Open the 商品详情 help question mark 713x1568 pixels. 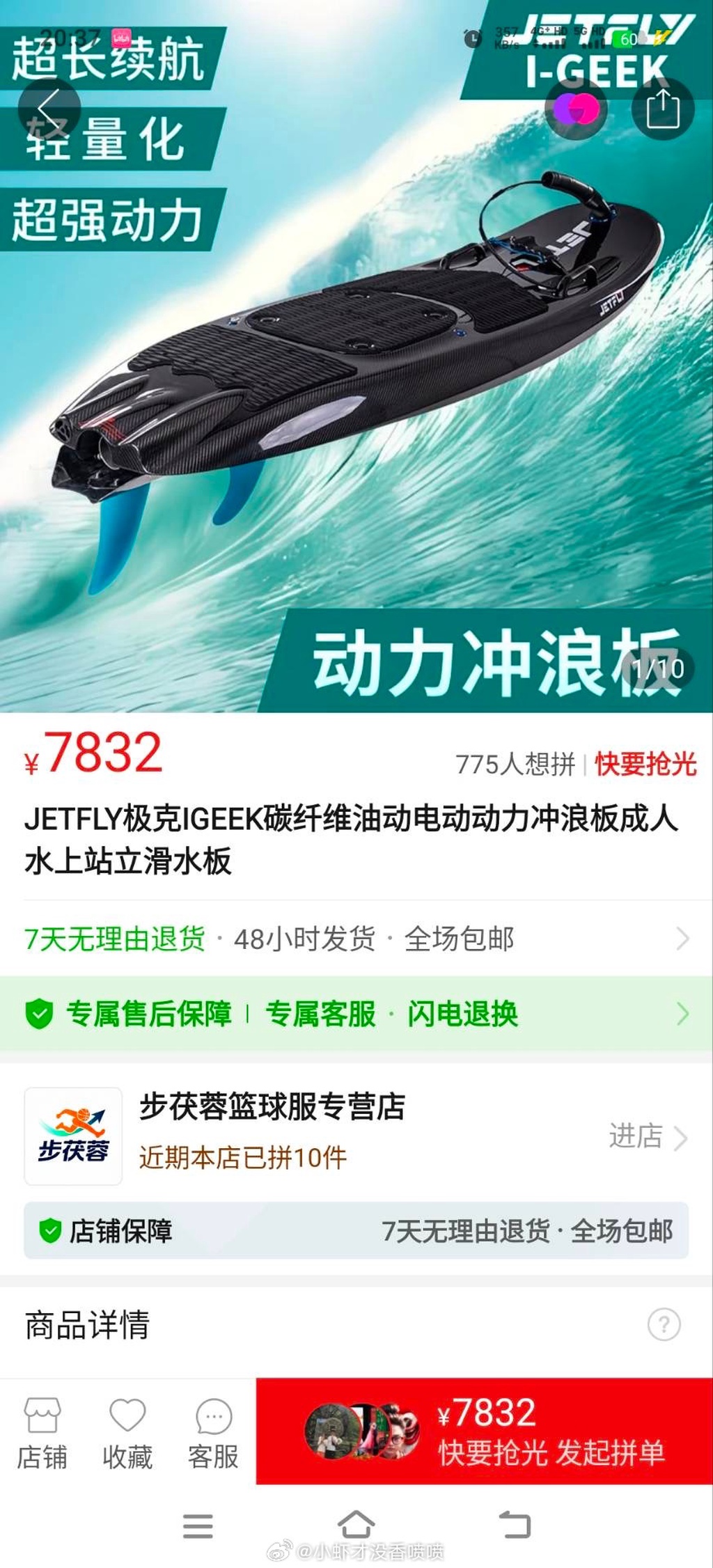664,1324
